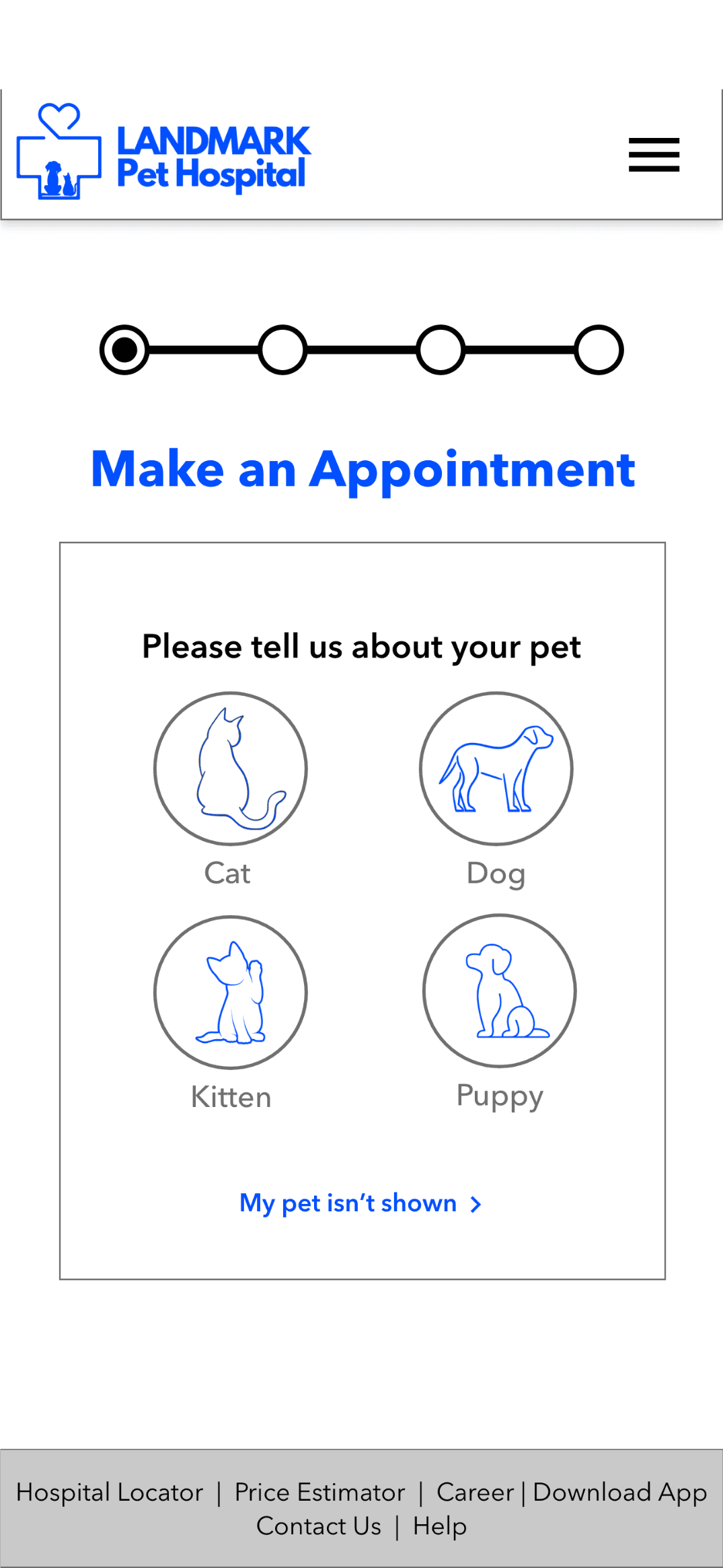Select Cat as your pet
723x1568 pixels.
[x=231, y=769]
